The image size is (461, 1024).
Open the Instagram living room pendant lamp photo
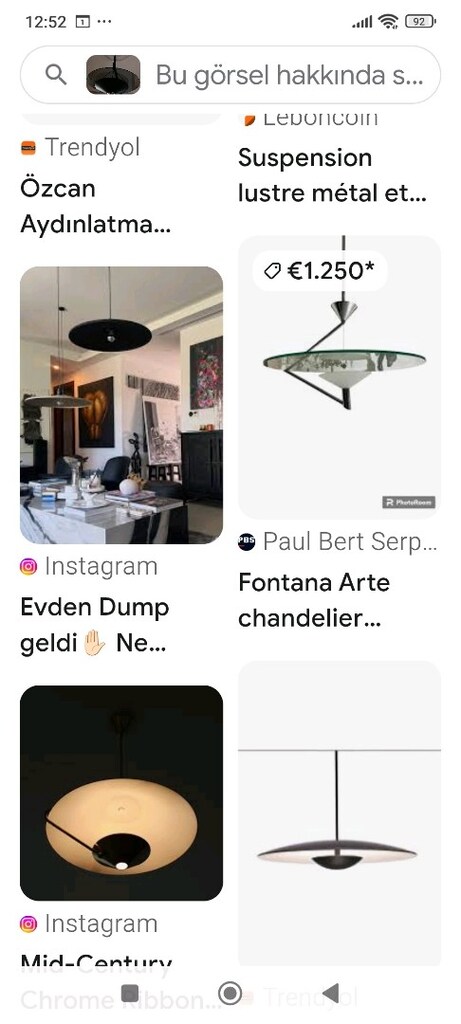[121, 405]
